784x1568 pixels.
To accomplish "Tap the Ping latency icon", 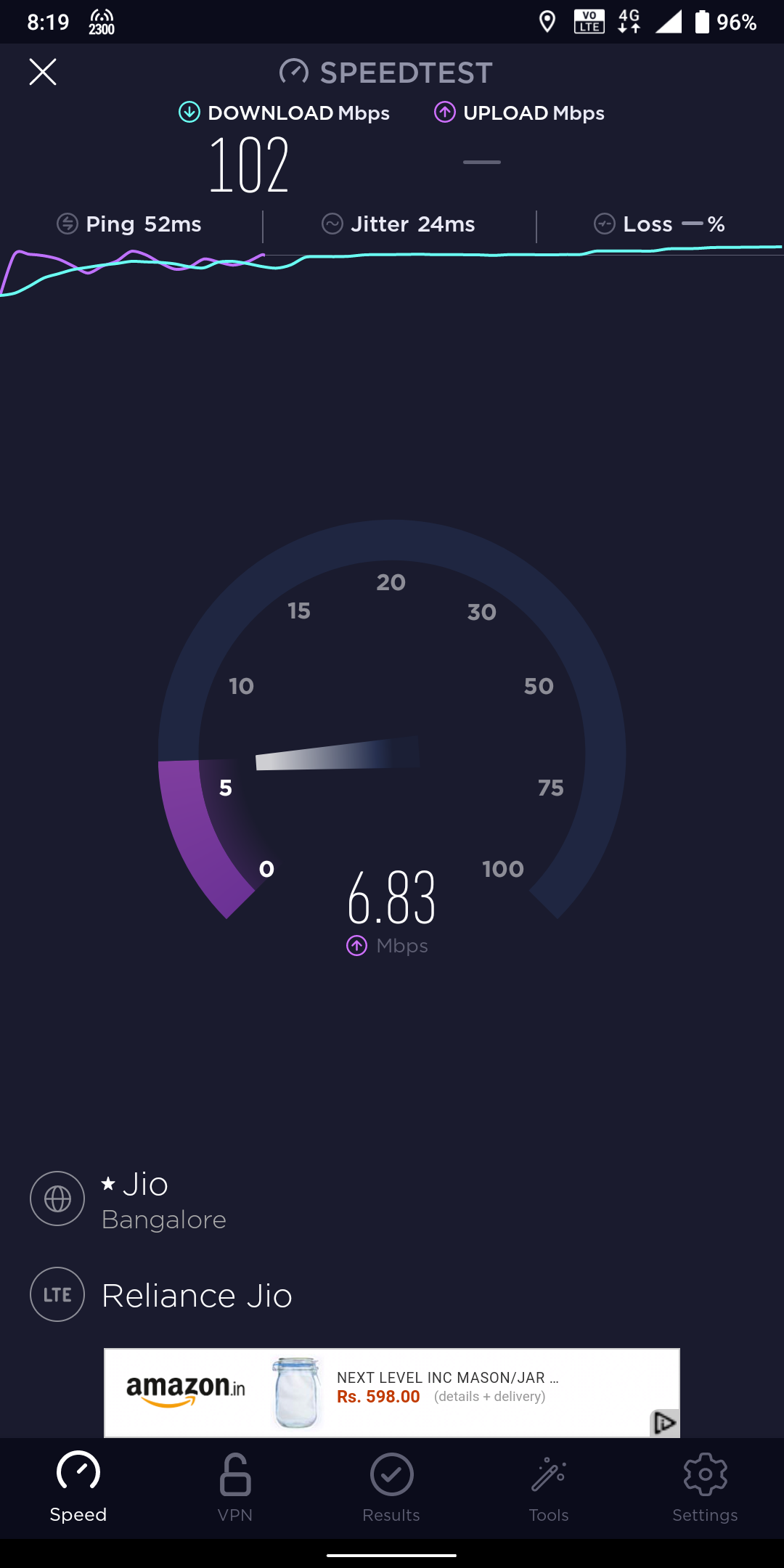I will (x=68, y=224).
